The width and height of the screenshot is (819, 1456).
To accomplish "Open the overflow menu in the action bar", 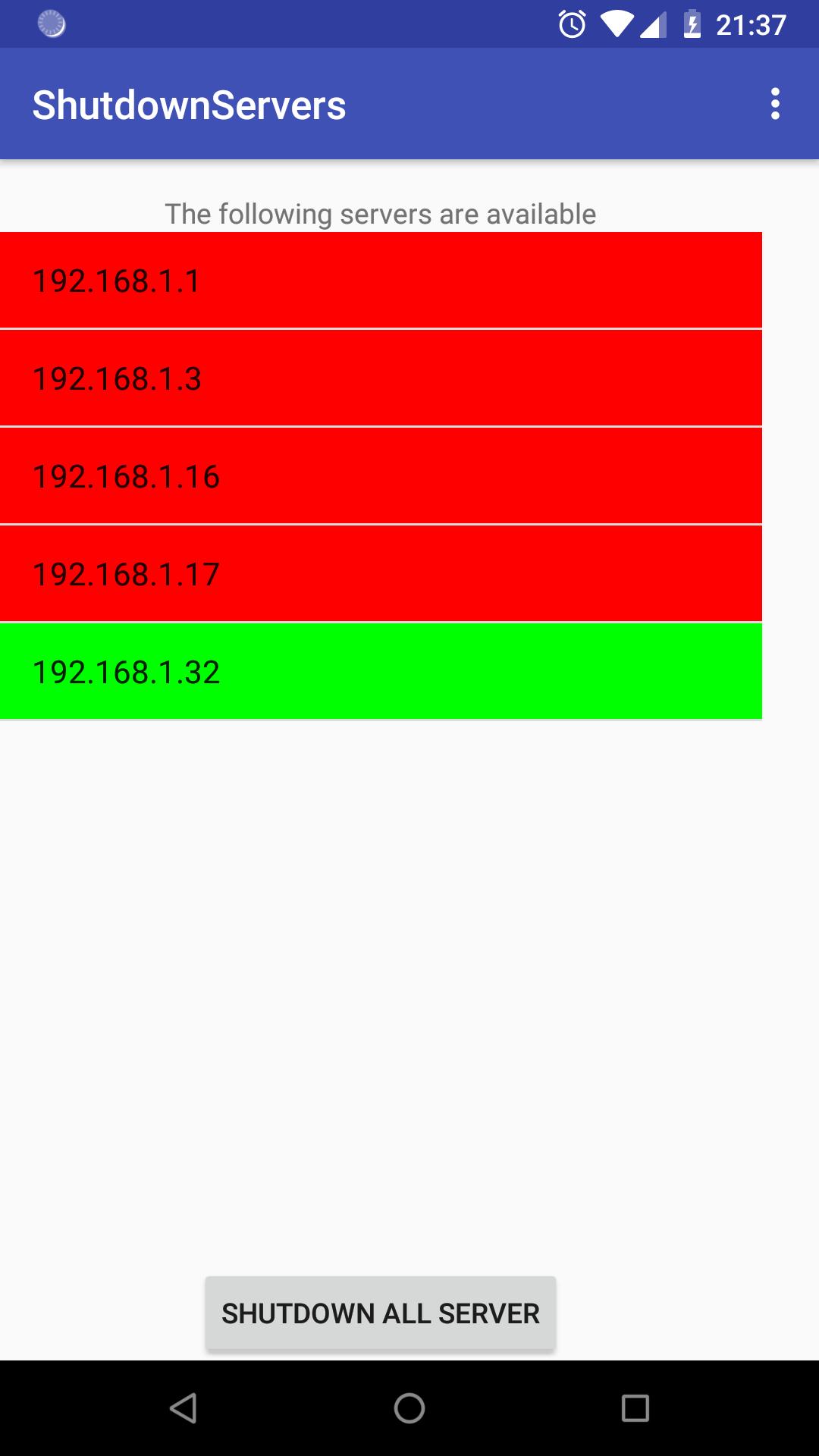I will 775,104.
